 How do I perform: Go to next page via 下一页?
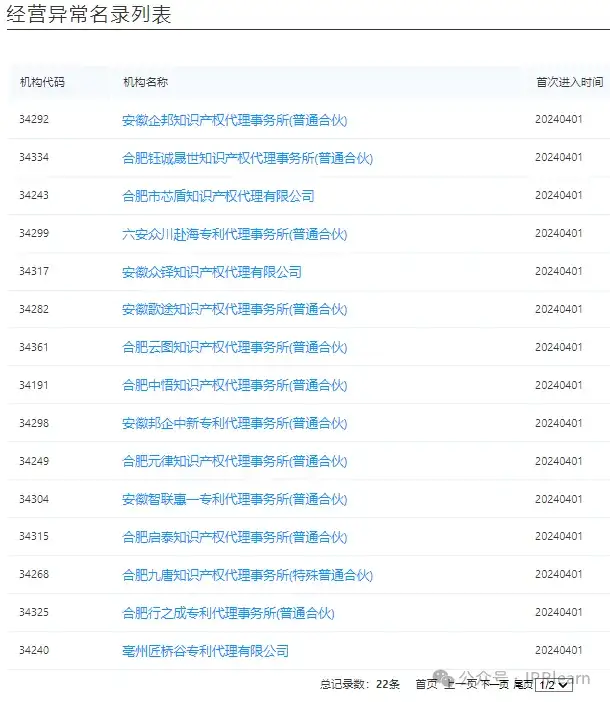click(495, 684)
